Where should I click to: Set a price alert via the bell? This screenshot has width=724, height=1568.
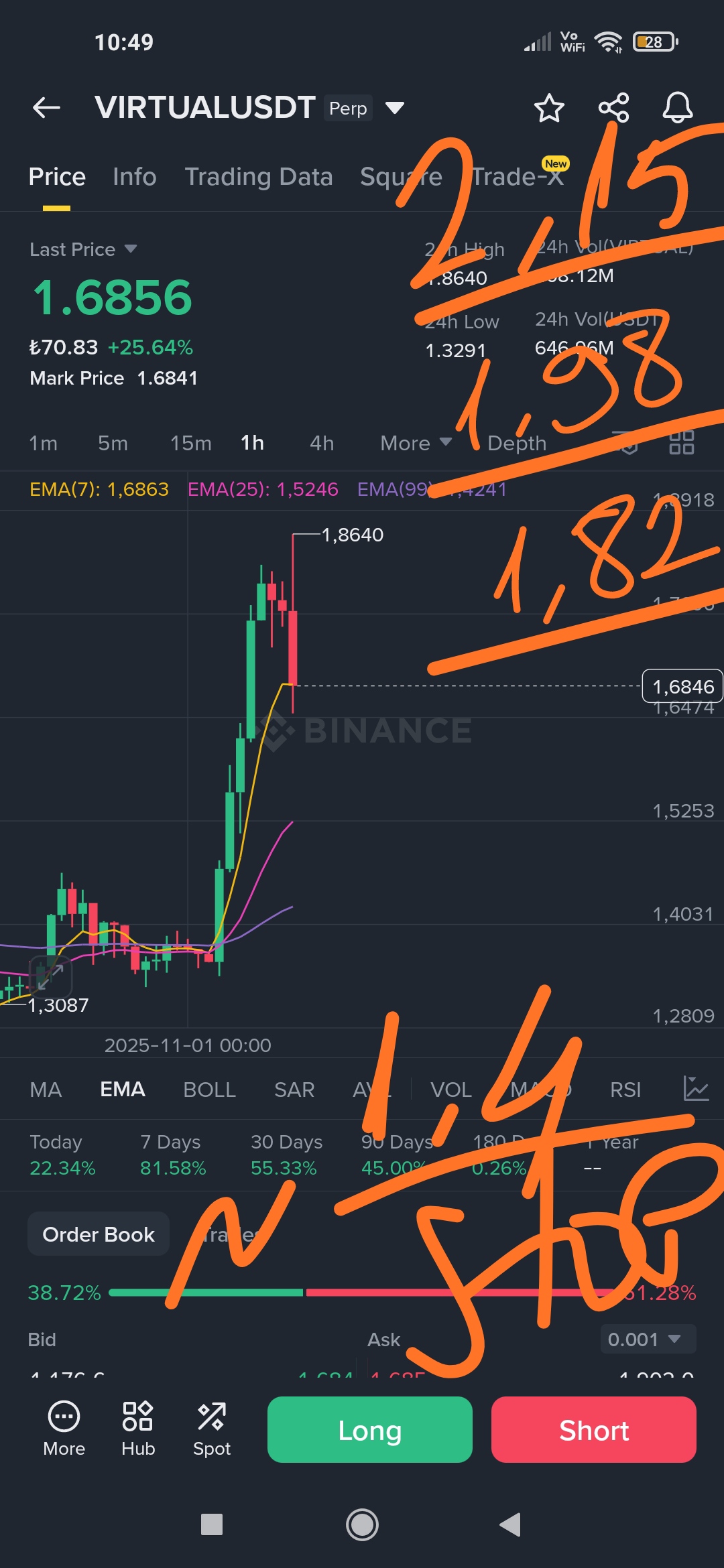click(x=677, y=108)
